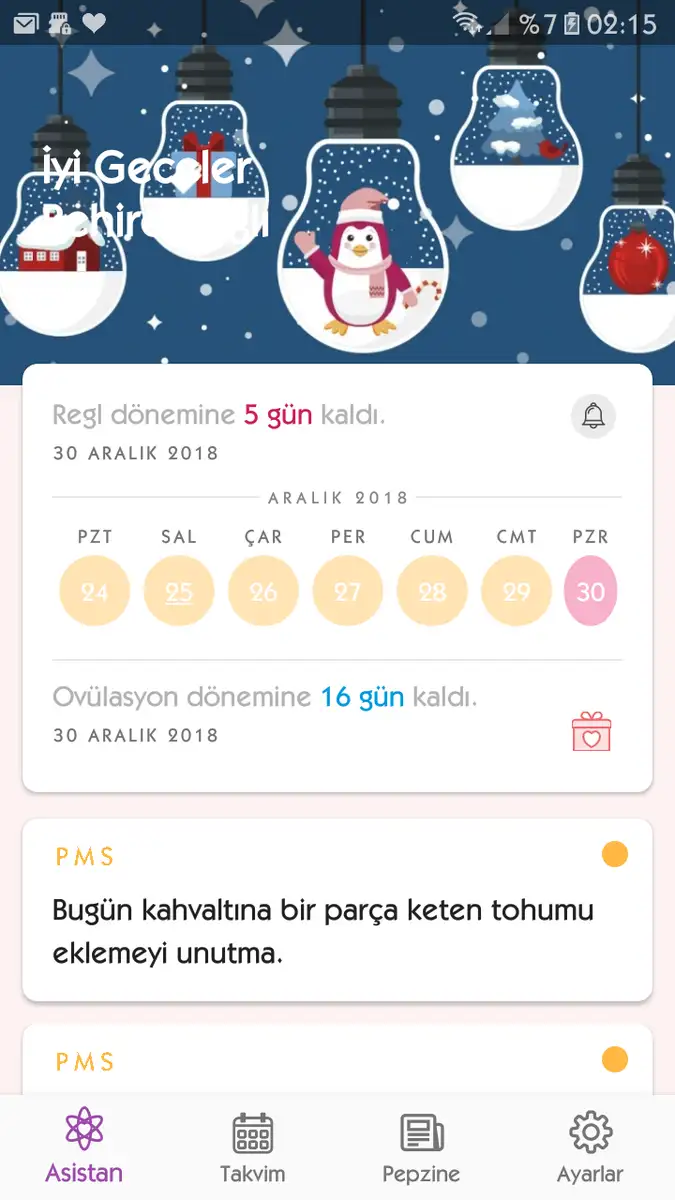The width and height of the screenshot is (675, 1200).
Task: Go to Ayarlar settings tab
Action: (x=590, y=1147)
